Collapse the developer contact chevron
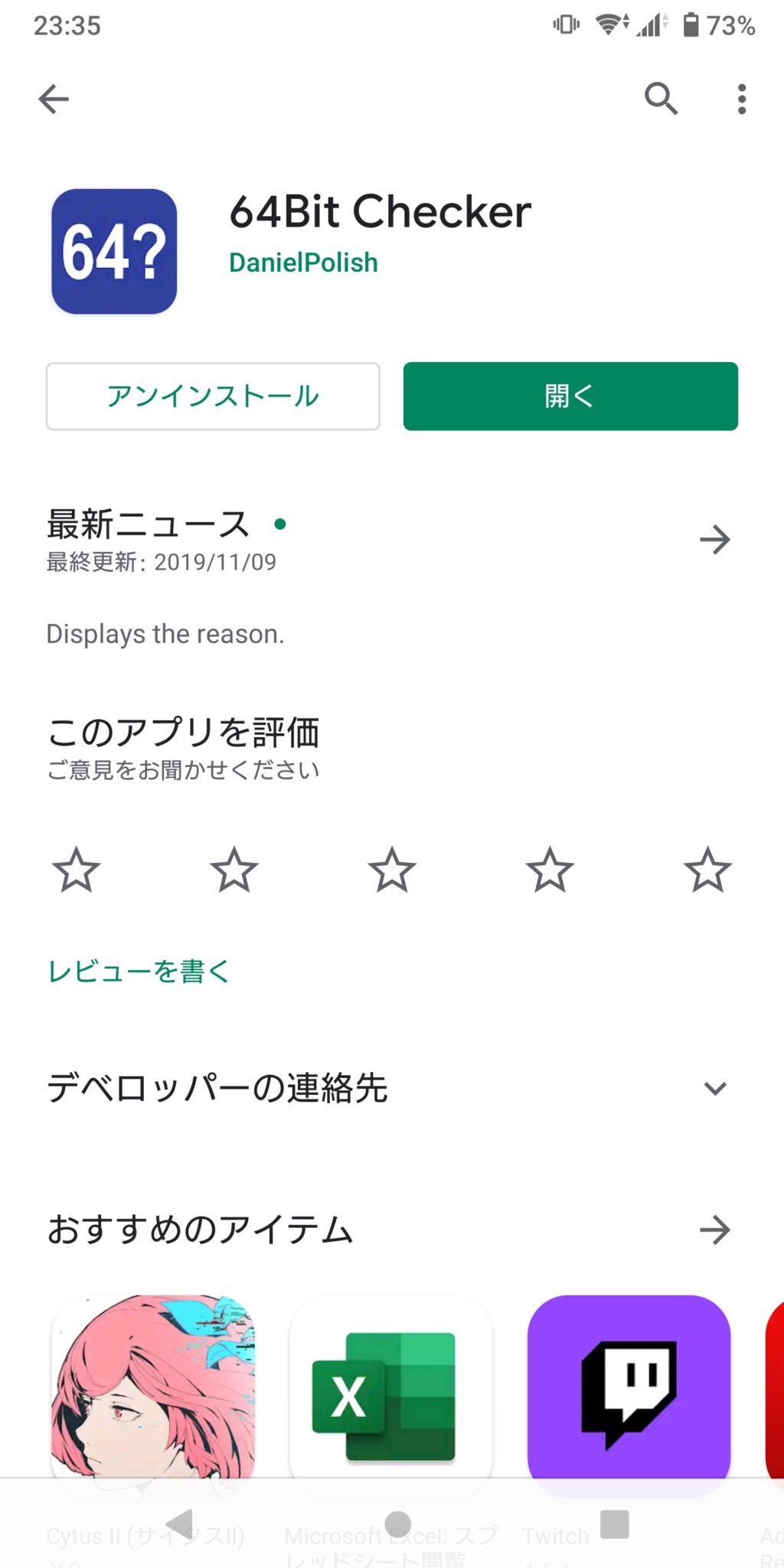Screen dimensions: 784x1568 [715, 1088]
